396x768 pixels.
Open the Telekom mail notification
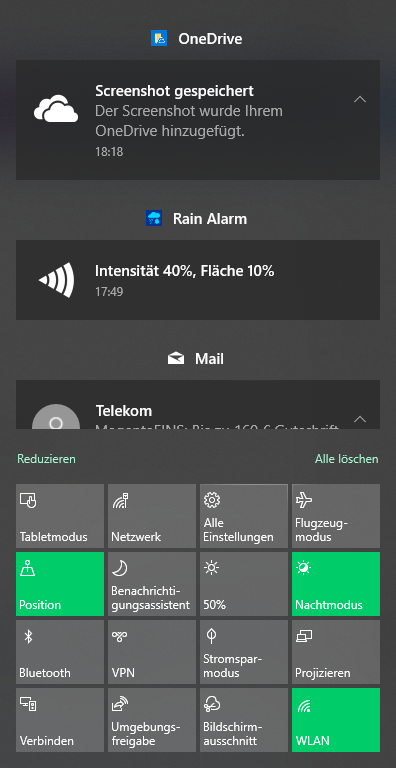click(198, 405)
